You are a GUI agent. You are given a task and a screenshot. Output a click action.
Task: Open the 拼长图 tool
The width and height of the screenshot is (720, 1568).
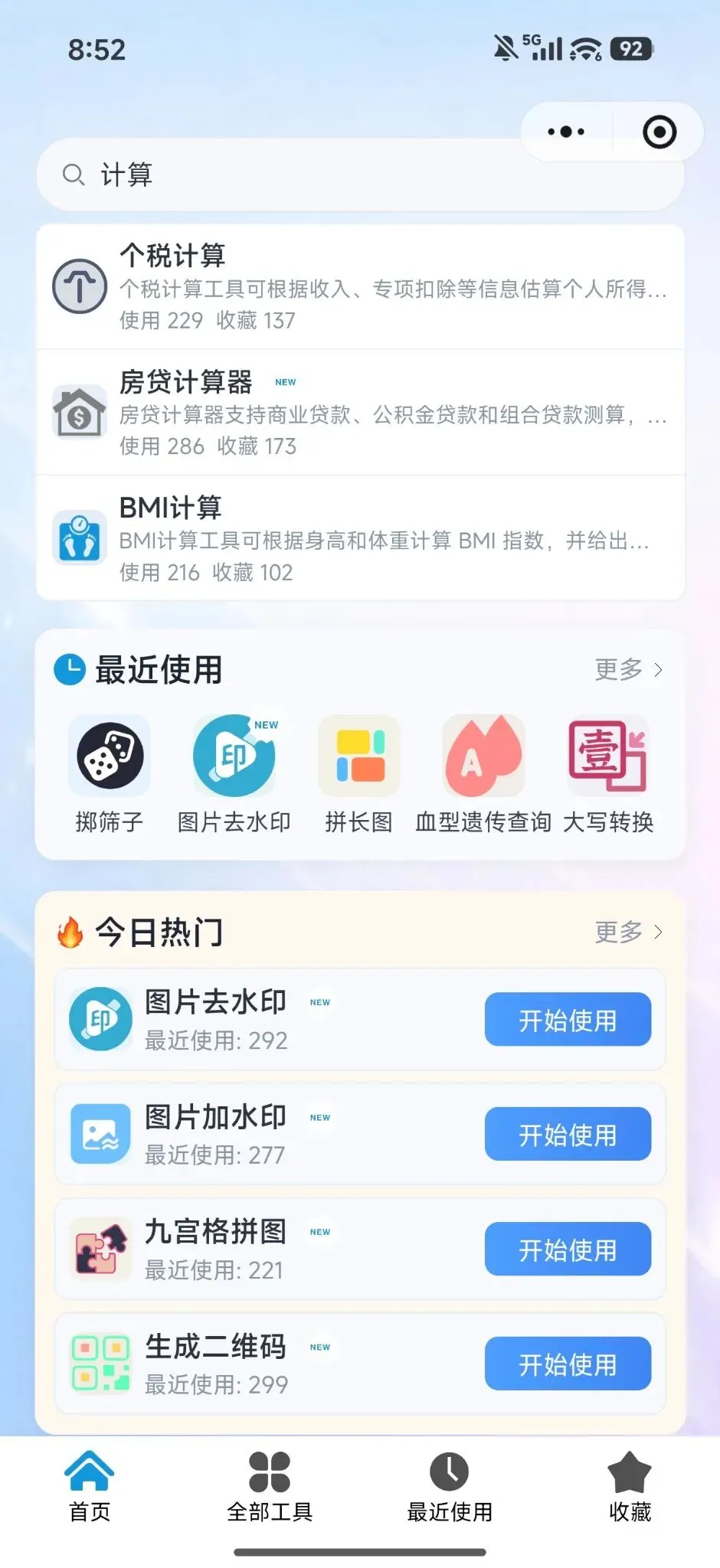(x=359, y=775)
